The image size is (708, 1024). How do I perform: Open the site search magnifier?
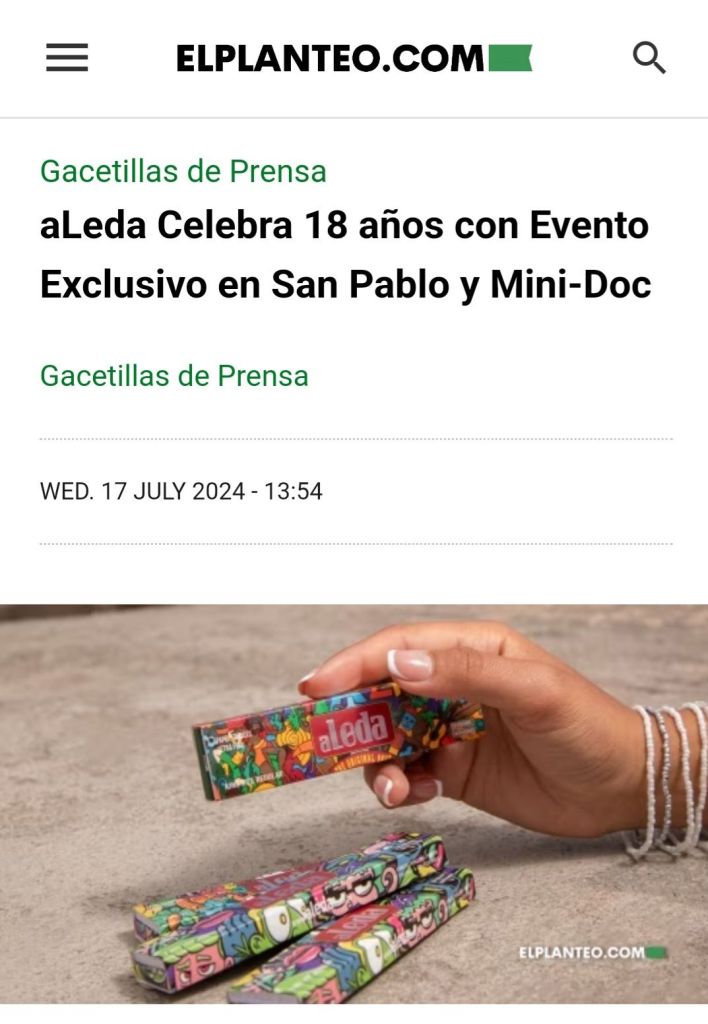[649, 58]
